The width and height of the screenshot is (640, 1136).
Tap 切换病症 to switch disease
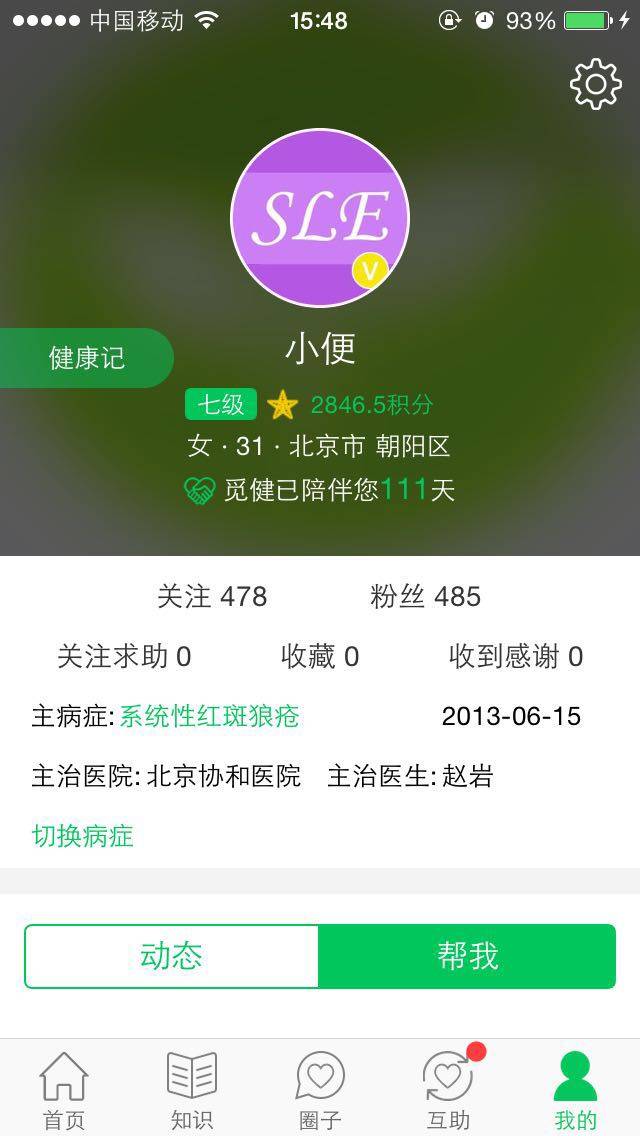tap(83, 835)
